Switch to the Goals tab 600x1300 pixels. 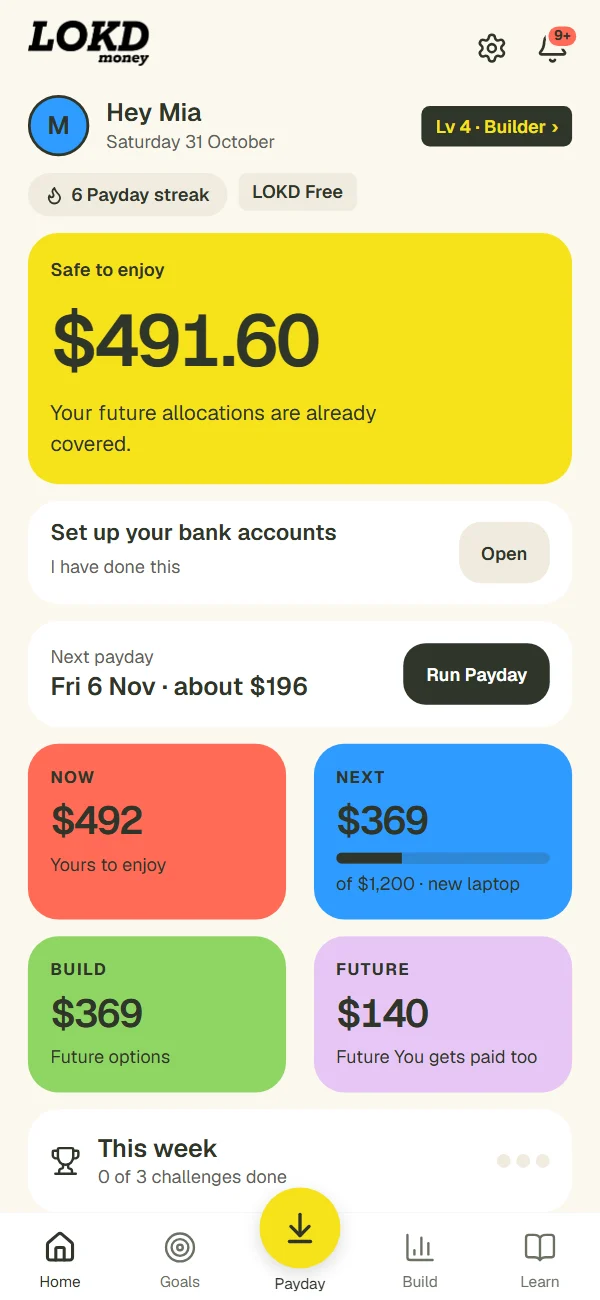click(x=180, y=1260)
